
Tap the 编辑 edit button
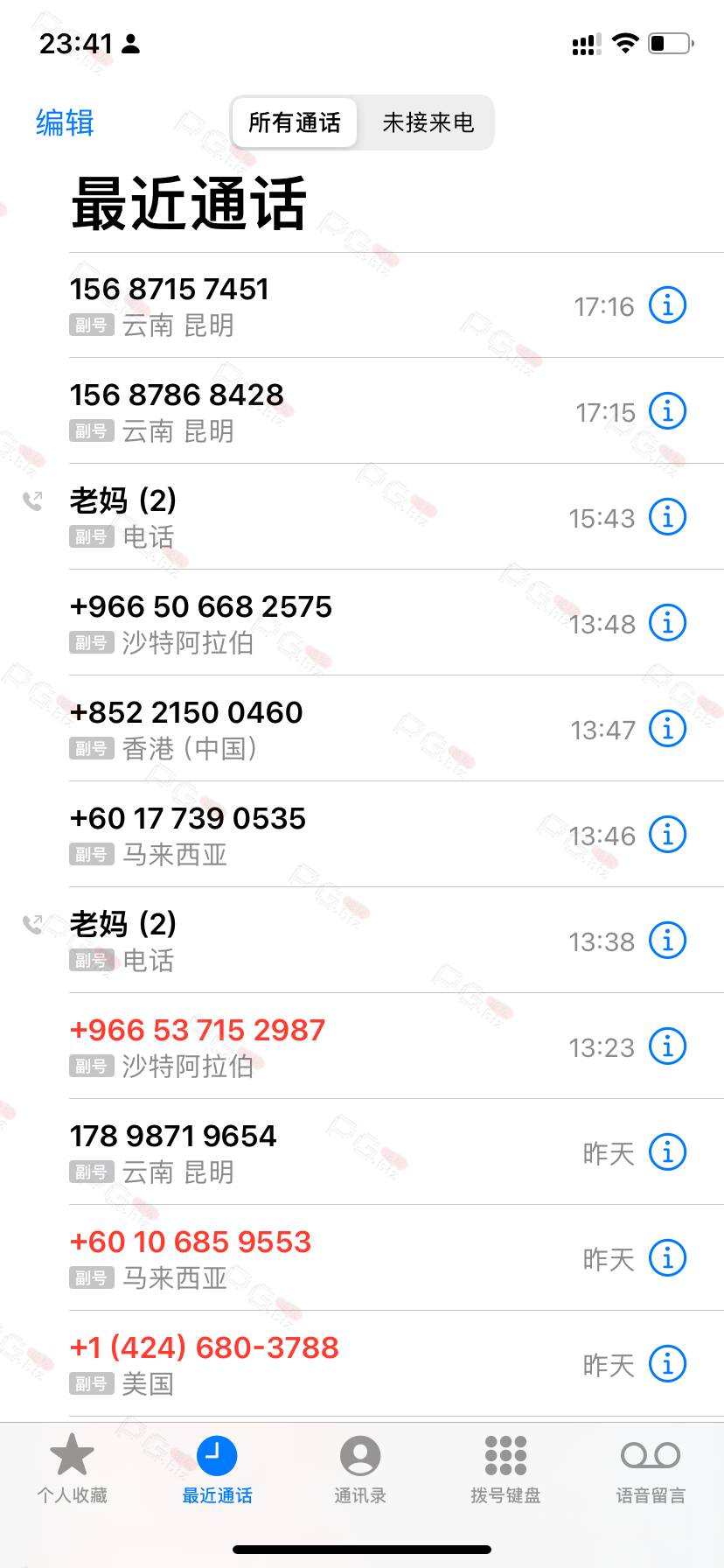tap(65, 122)
